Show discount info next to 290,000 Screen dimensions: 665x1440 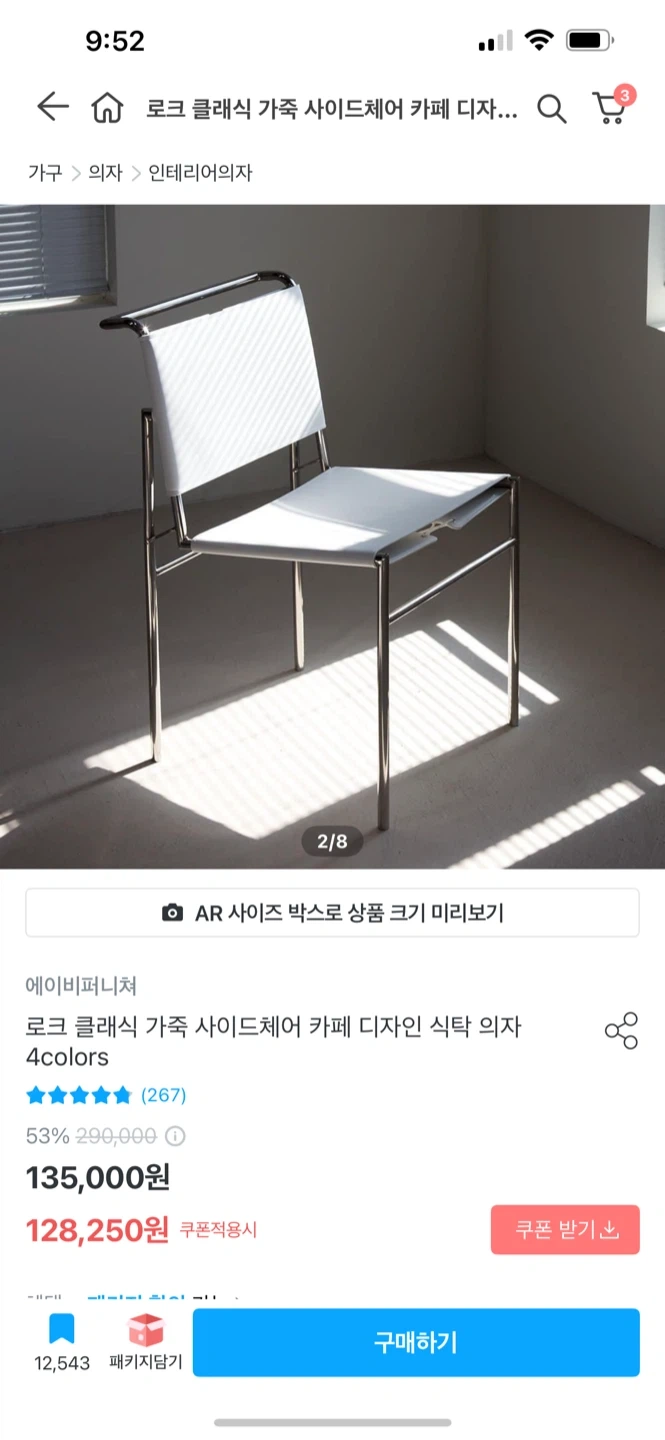tap(175, 1136)
